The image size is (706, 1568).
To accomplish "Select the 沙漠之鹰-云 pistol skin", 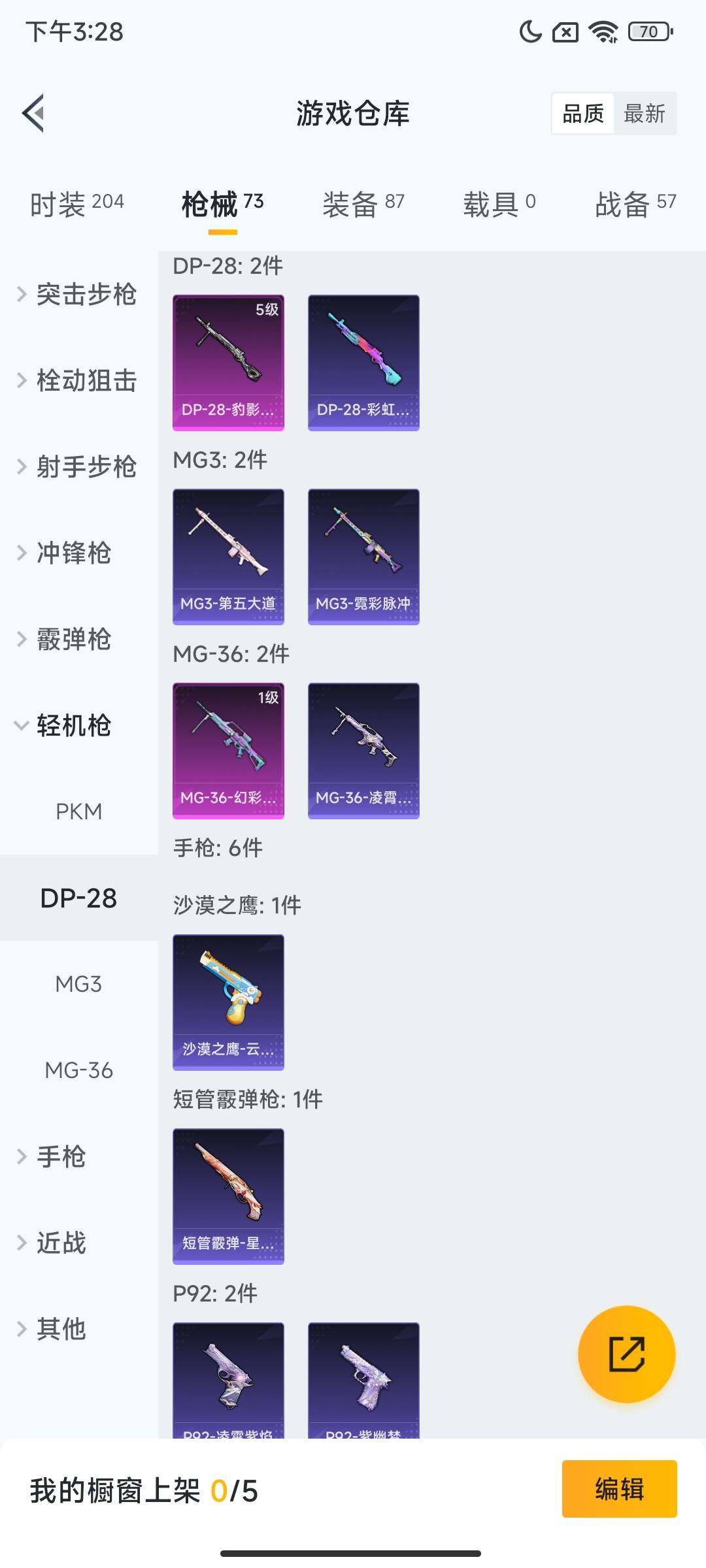I will [228, 1002].
